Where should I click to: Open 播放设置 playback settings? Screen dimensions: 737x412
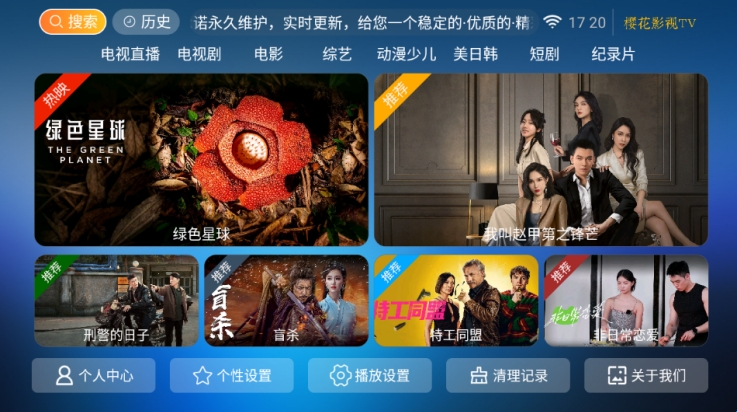370,376
